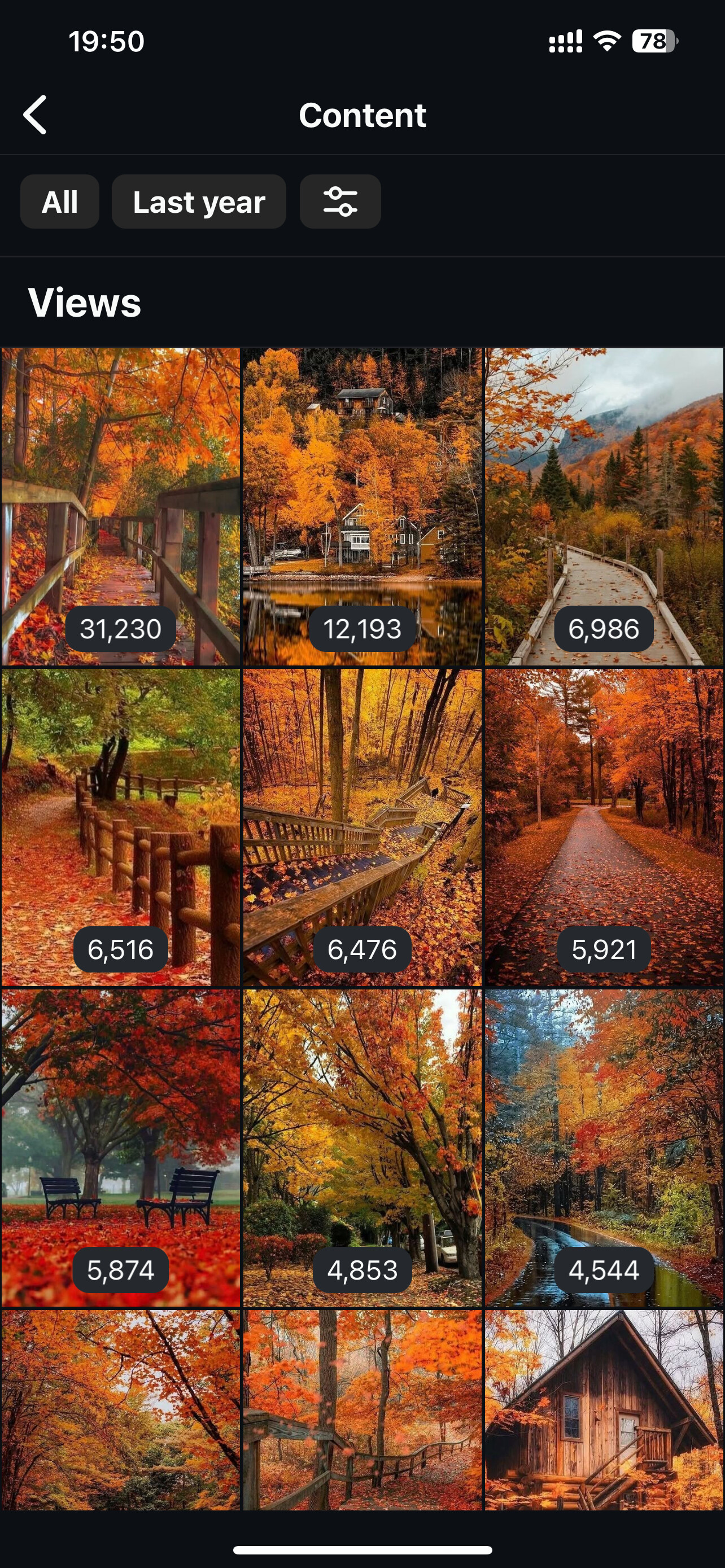This screenshot has height=1568, width=725.
Task: Change the Last year time range
Action: 198,202
